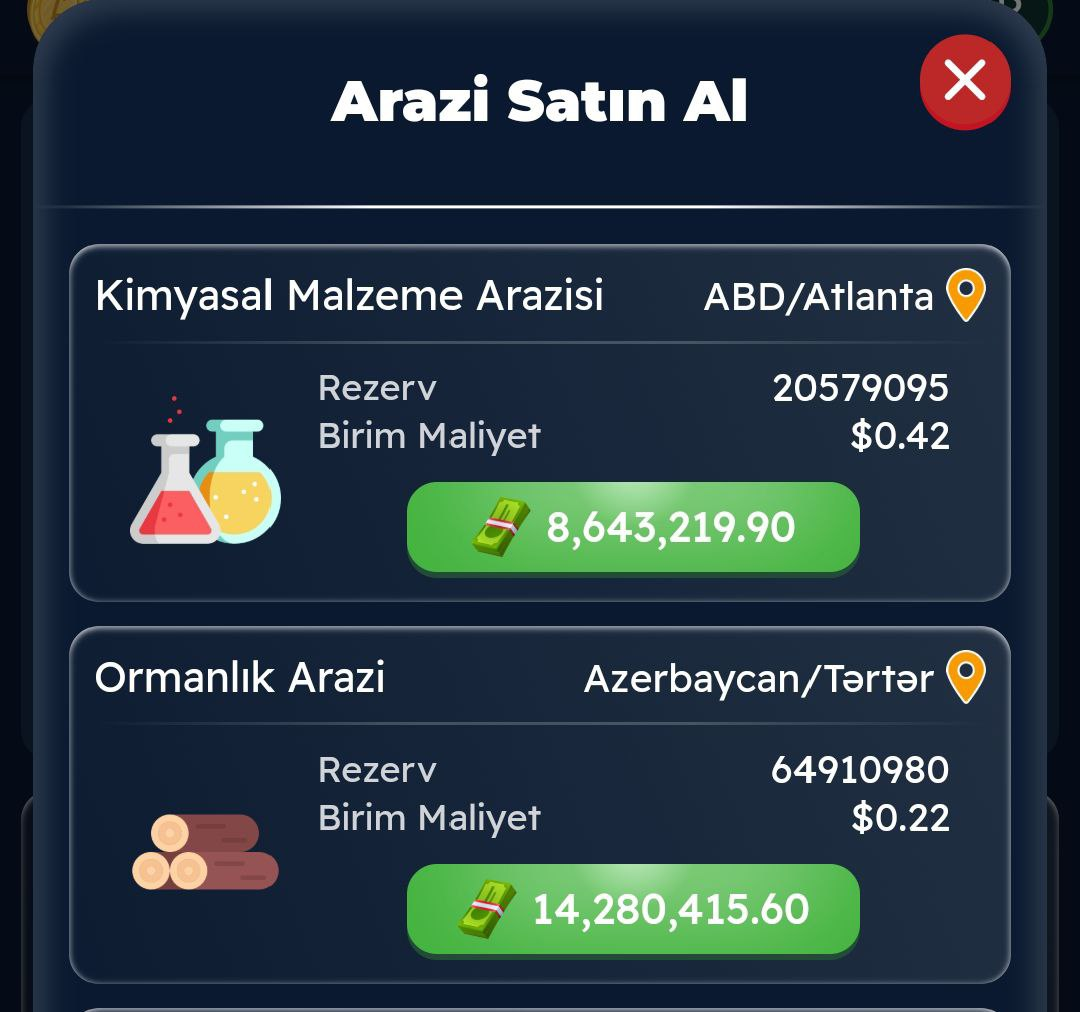This screenshot has width=1080, height=1012.
Task: Open ABD/Atlanta location pin
Action: (x=965, y=295)
